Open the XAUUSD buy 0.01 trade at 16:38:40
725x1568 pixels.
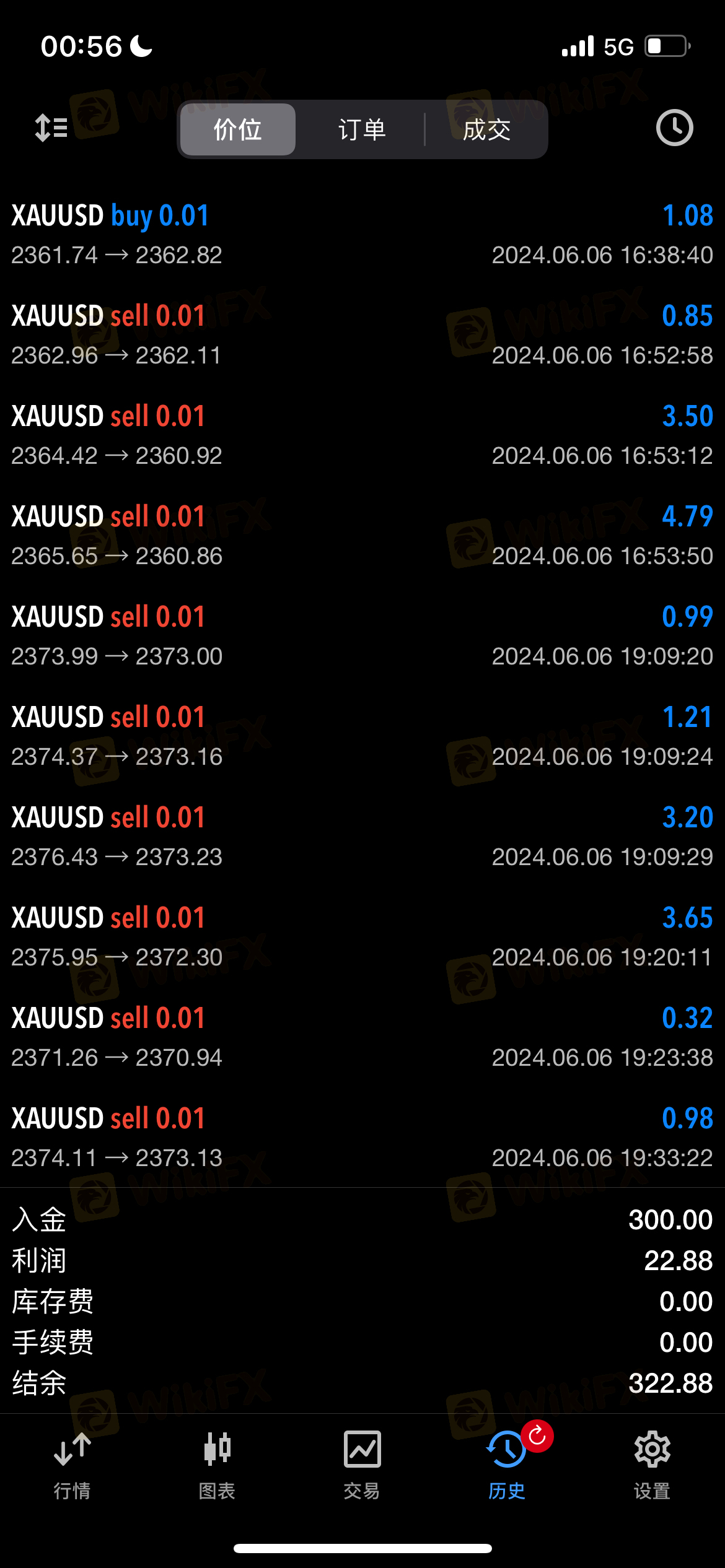362,235
